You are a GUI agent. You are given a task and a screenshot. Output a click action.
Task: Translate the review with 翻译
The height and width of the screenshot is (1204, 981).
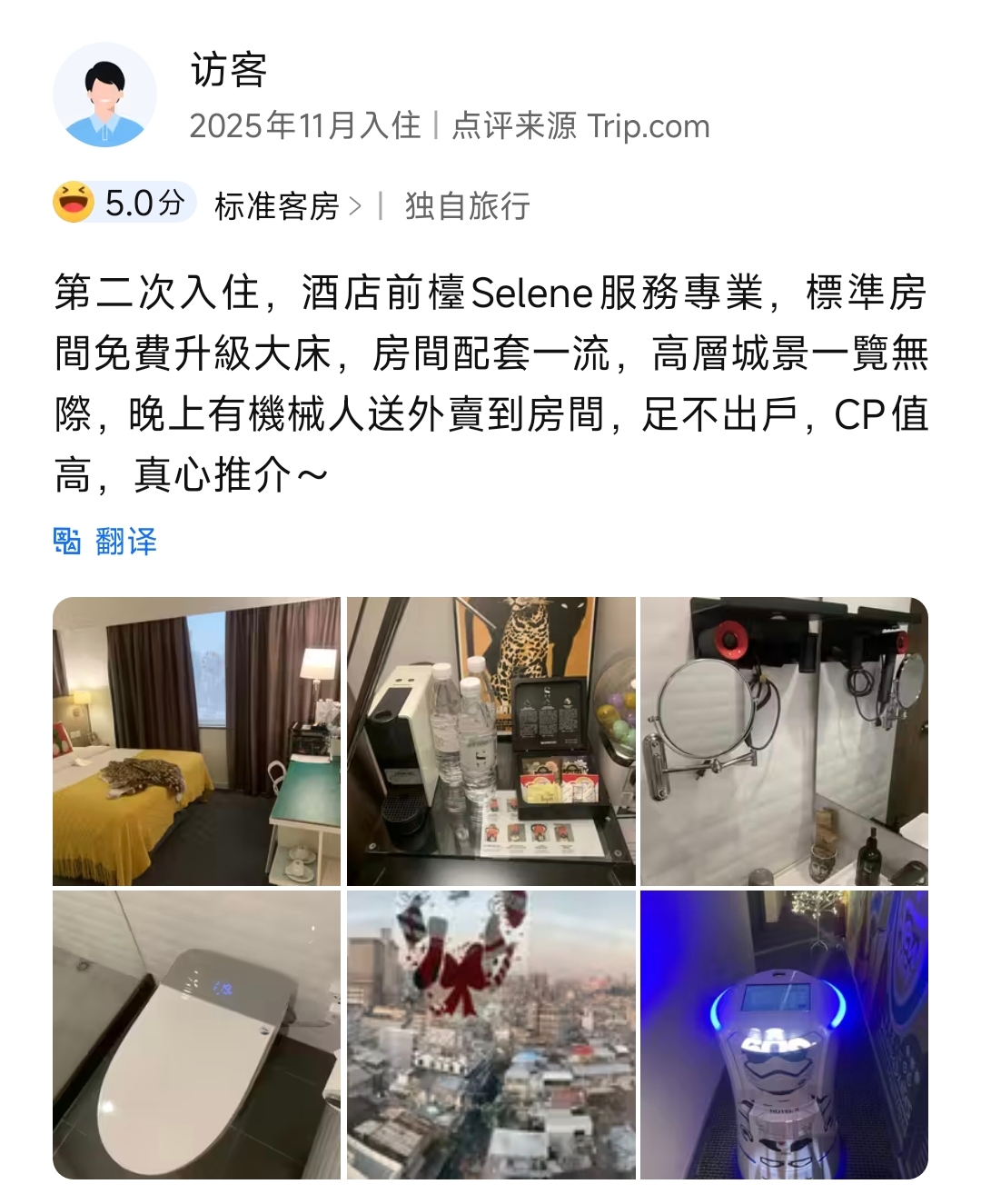coord(106,542)
